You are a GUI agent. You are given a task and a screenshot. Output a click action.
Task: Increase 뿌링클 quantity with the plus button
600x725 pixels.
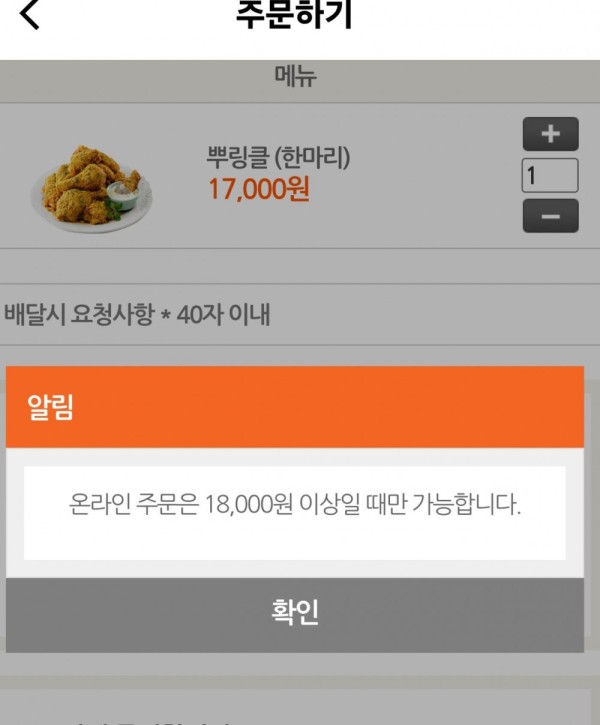coord(550,134)
